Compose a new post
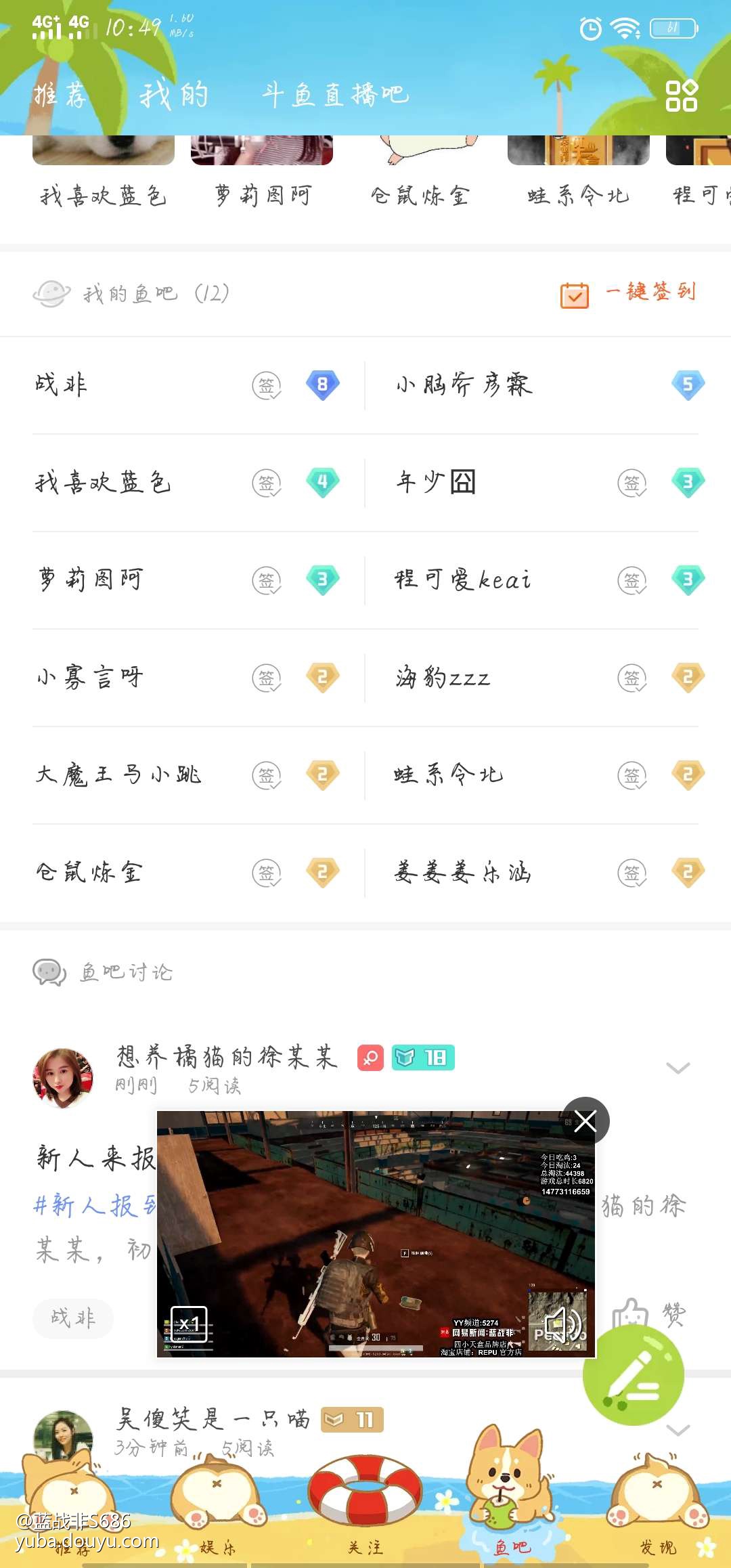The image size is (731, 1568). 633,1376
